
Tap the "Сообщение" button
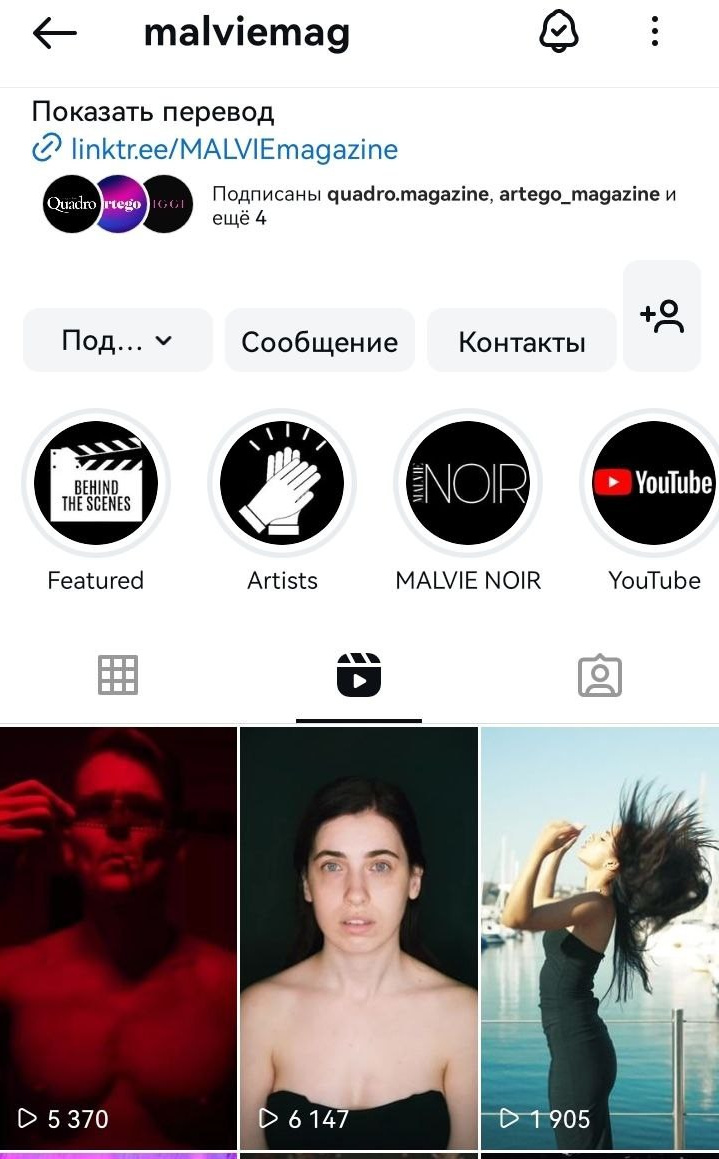[x=320, y=341]
